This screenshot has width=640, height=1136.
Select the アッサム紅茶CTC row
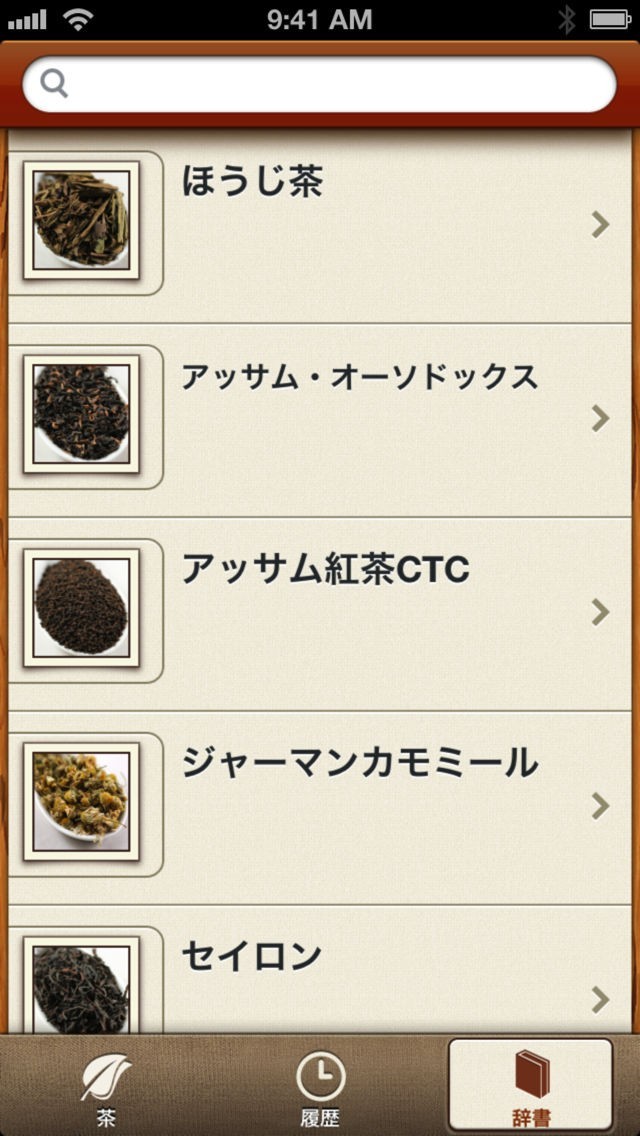pyautogui.click(x=320, y=612)
